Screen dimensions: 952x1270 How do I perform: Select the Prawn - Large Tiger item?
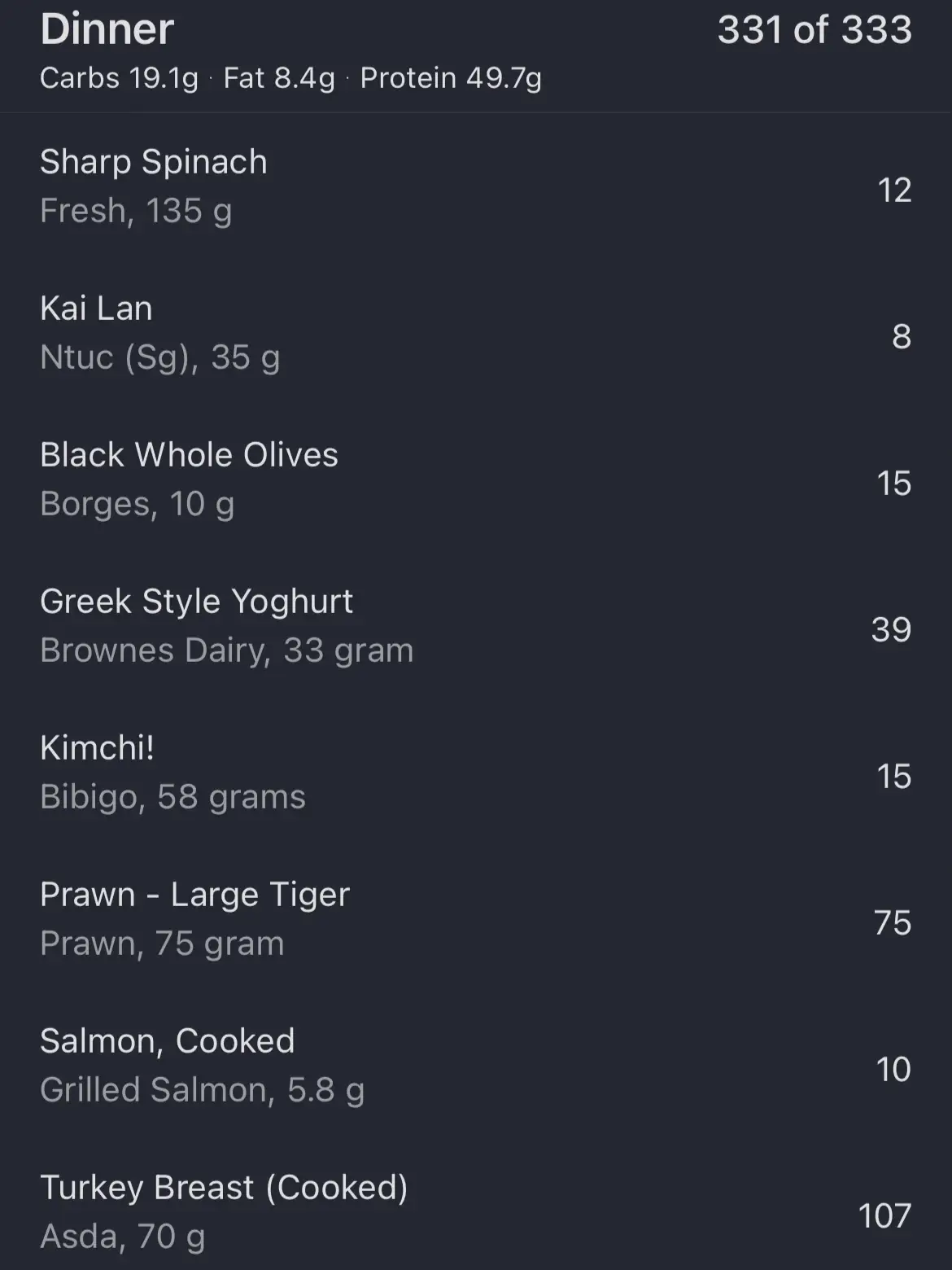(x=194, y=895)
